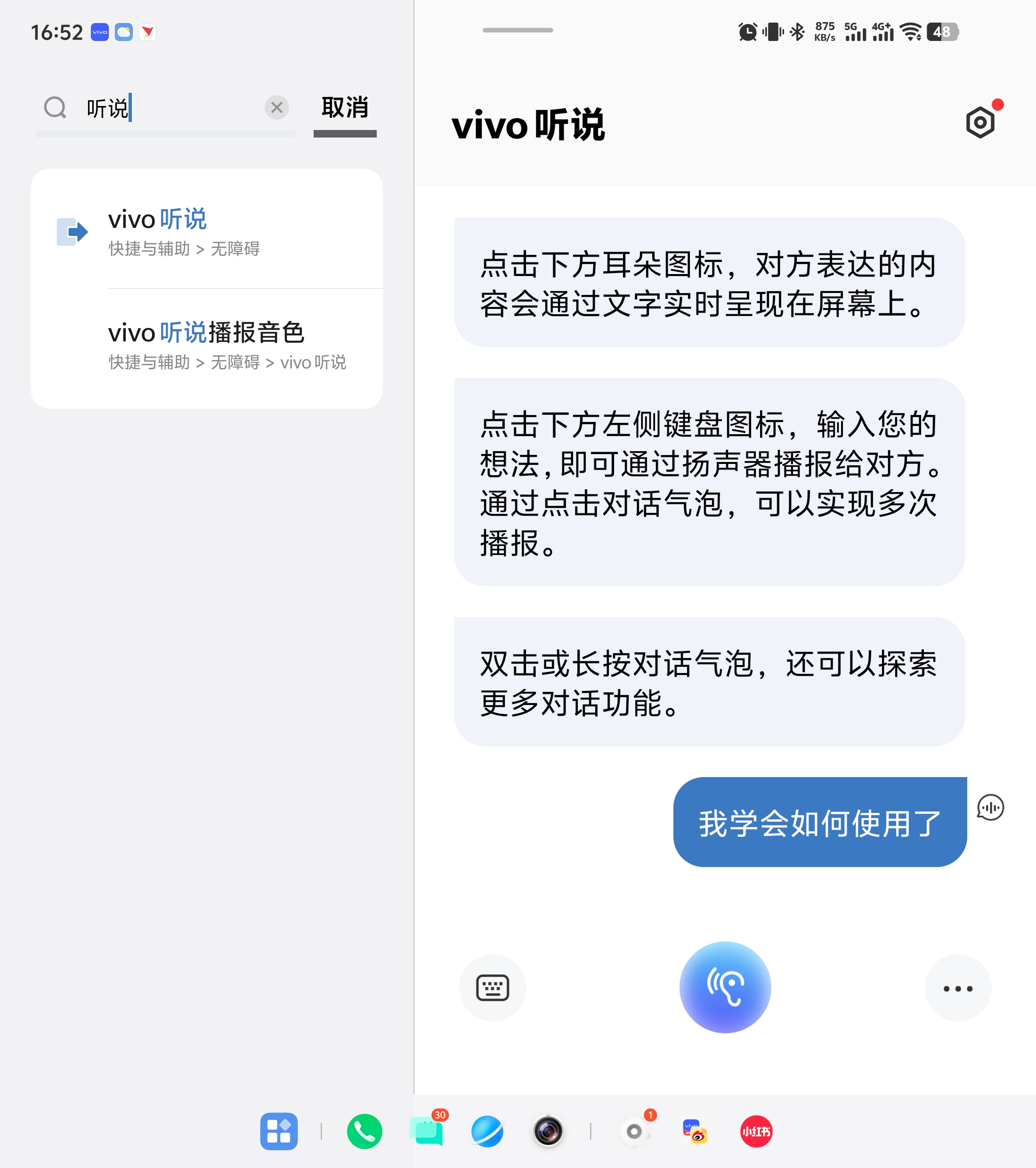This screenshot has height=1168, width=1036.
Task: Open the 小红书 app from the dock
Action: (756, 1131)
